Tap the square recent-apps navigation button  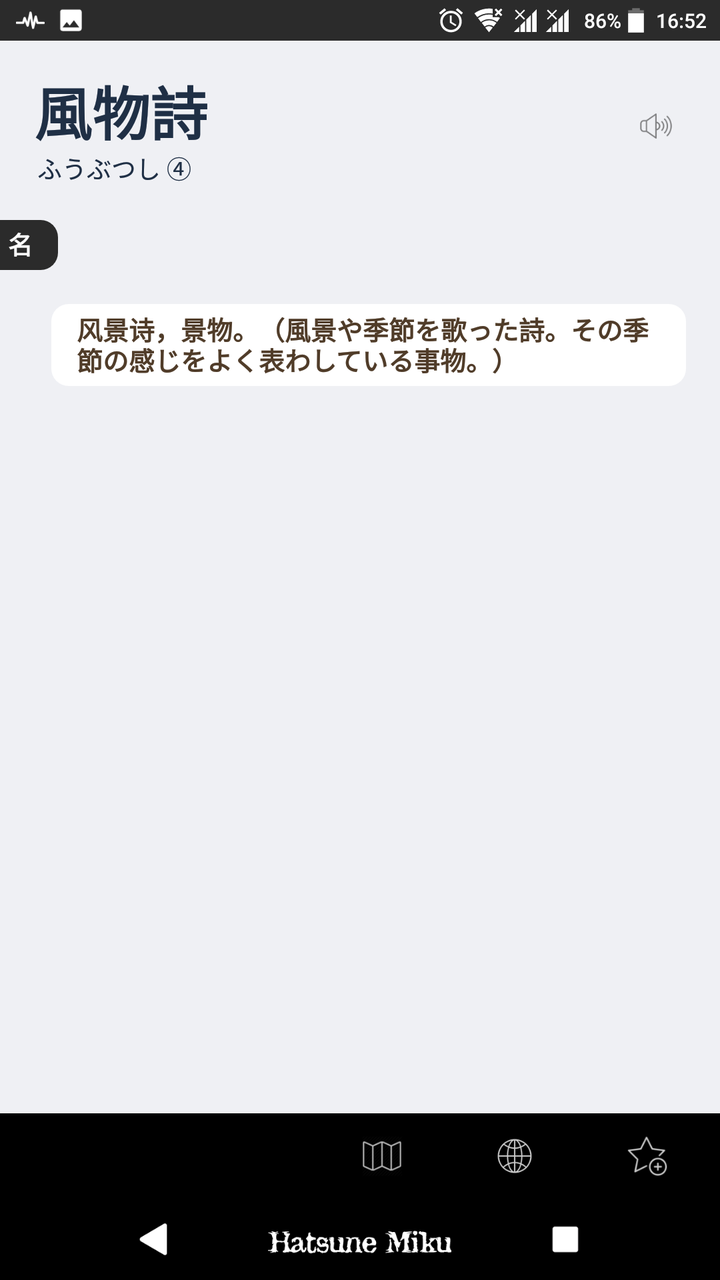click(x=566, y=1240)
